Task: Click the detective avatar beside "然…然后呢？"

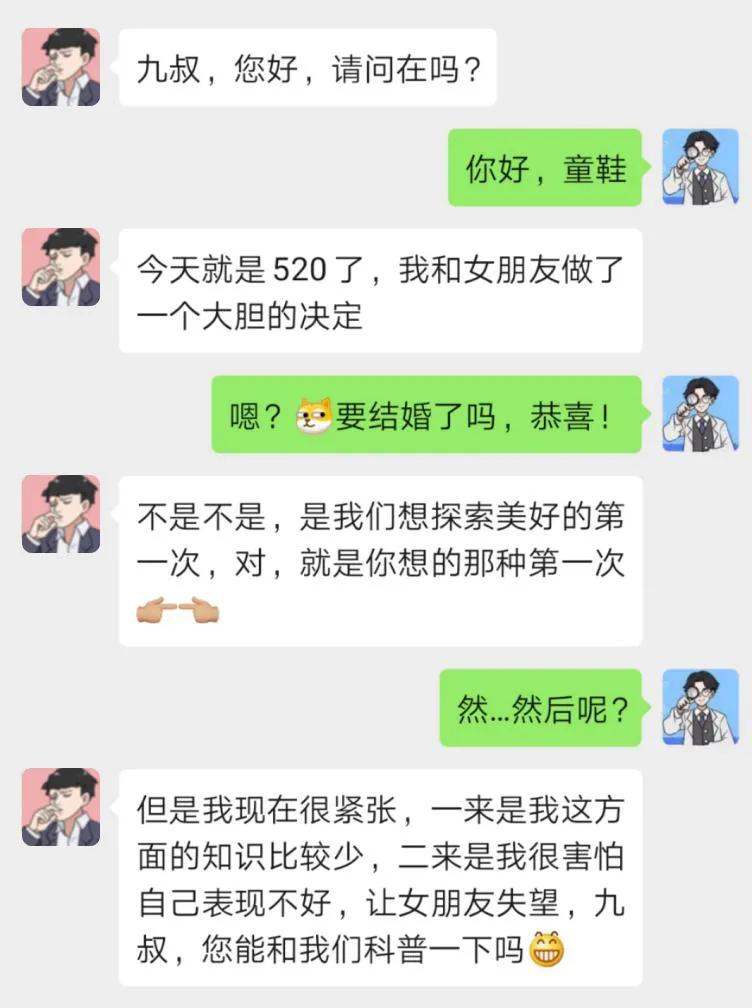Action: 700,707
